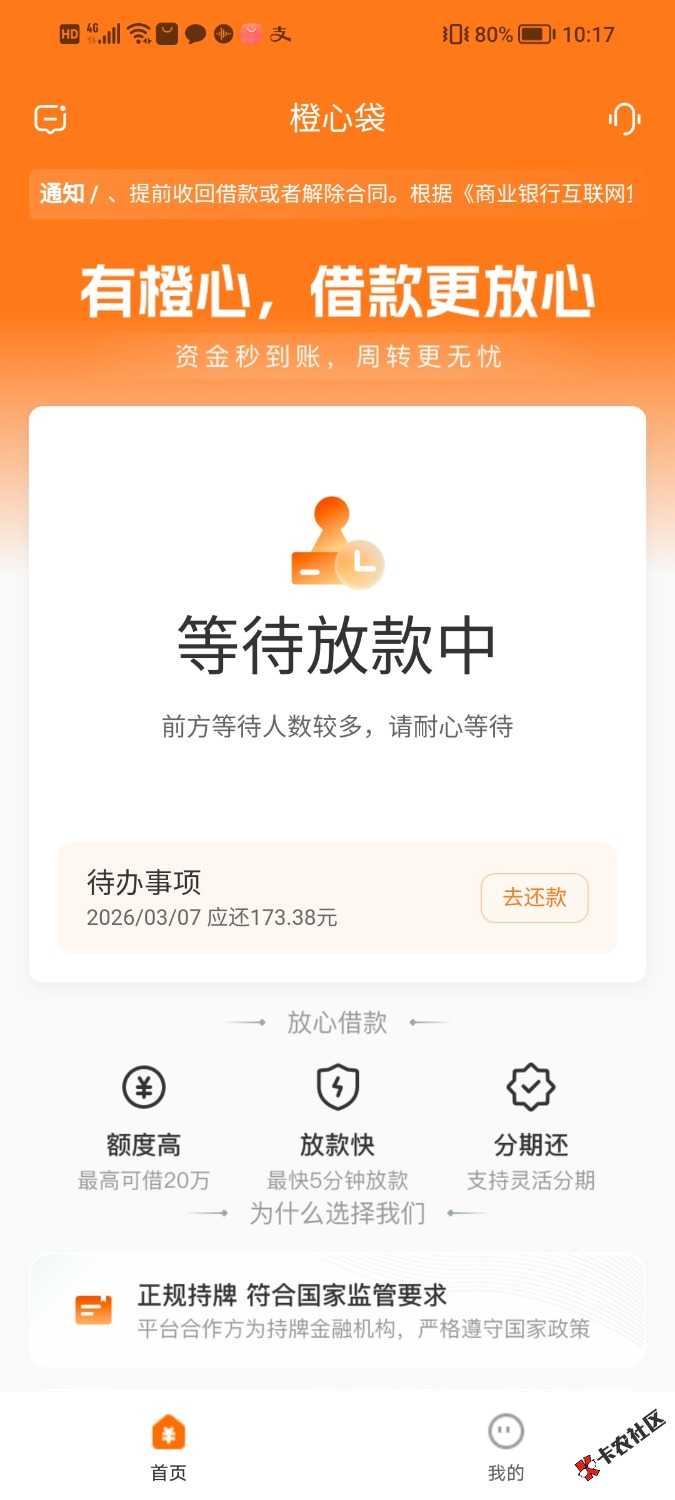Open the 通知 notice banner
Screen dimensions: 675x1500
337,194
